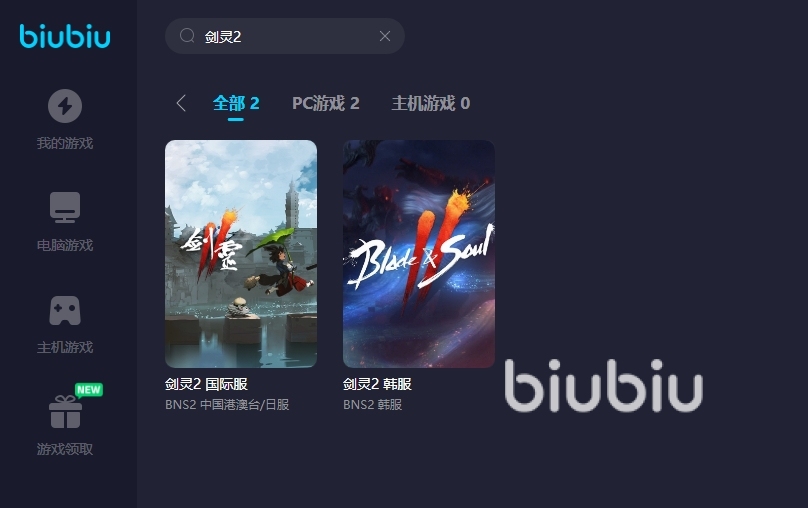Image resolution: width=808 pixels, height=508 pixels.
Task: Switch to the PC游戏 tab
Action: point(325,103)
